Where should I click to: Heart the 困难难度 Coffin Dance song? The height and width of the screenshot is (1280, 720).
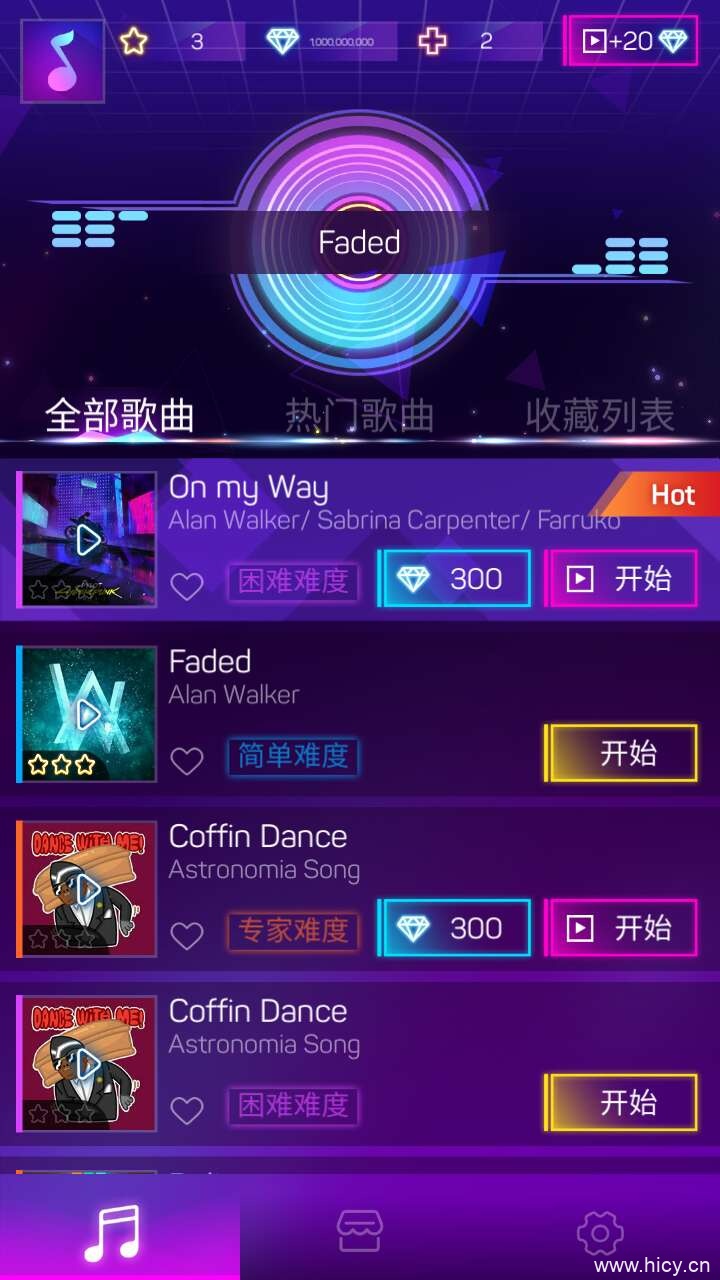(187, 1110)
